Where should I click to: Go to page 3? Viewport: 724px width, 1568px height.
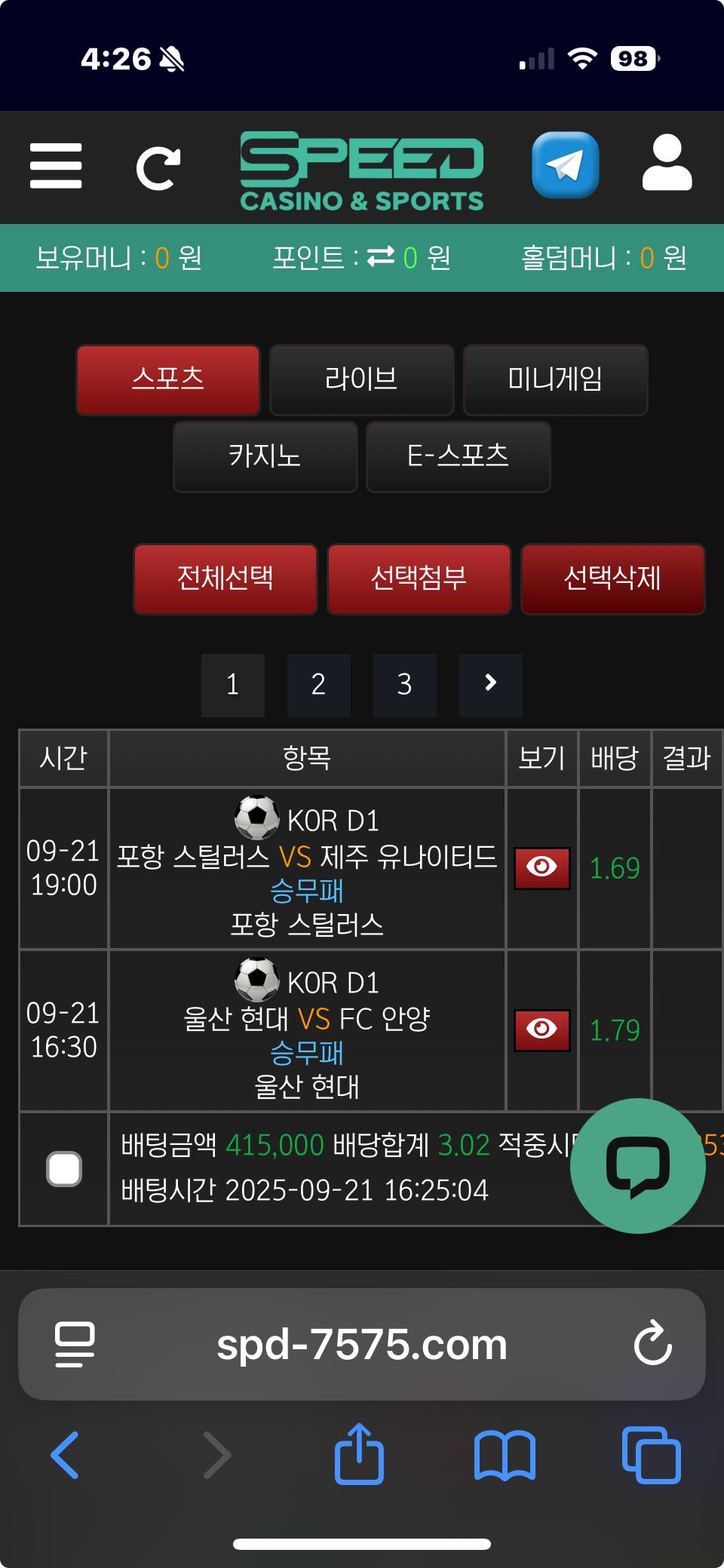[x=405, y=685]
